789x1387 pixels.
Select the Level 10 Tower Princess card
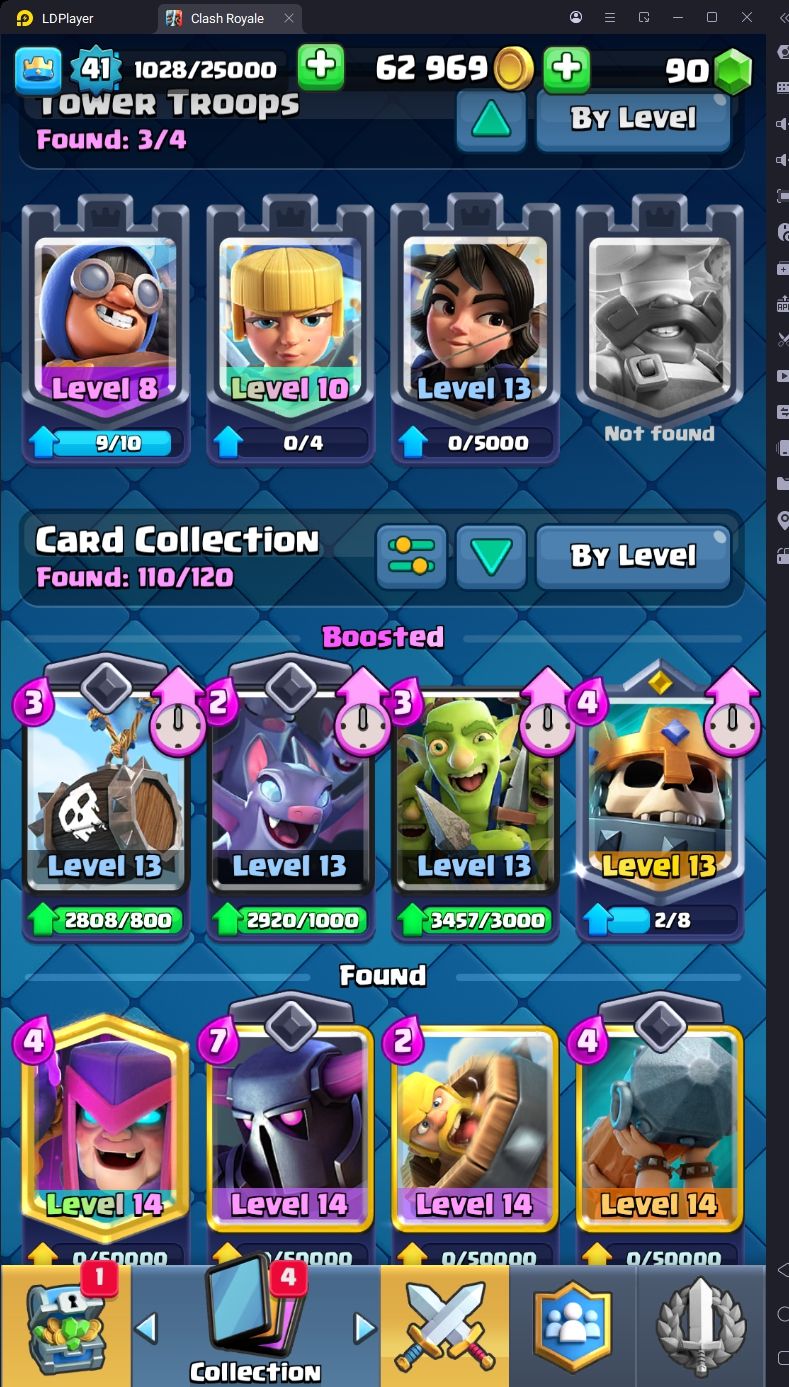point(290,330)
